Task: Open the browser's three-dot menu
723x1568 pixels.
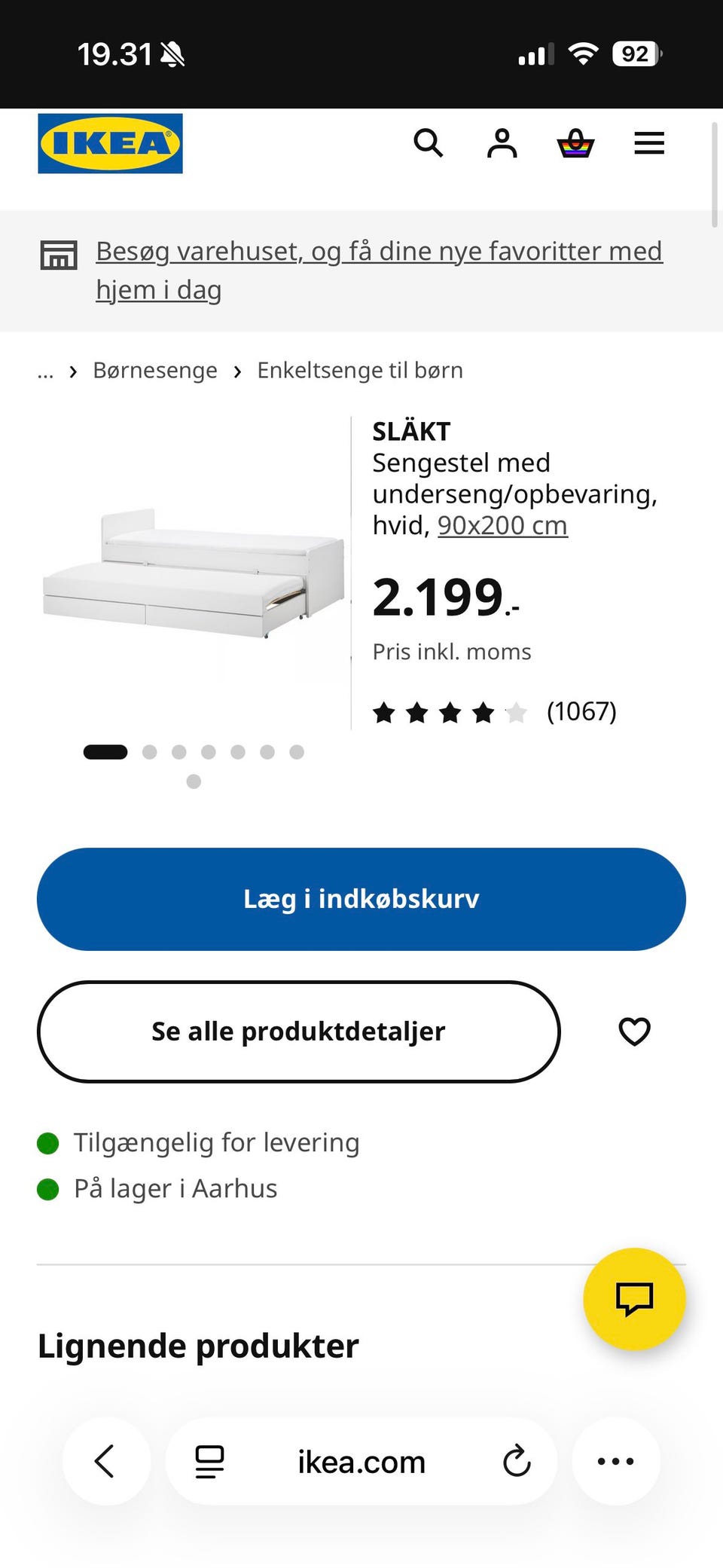Action: (x=616, y=1461)
